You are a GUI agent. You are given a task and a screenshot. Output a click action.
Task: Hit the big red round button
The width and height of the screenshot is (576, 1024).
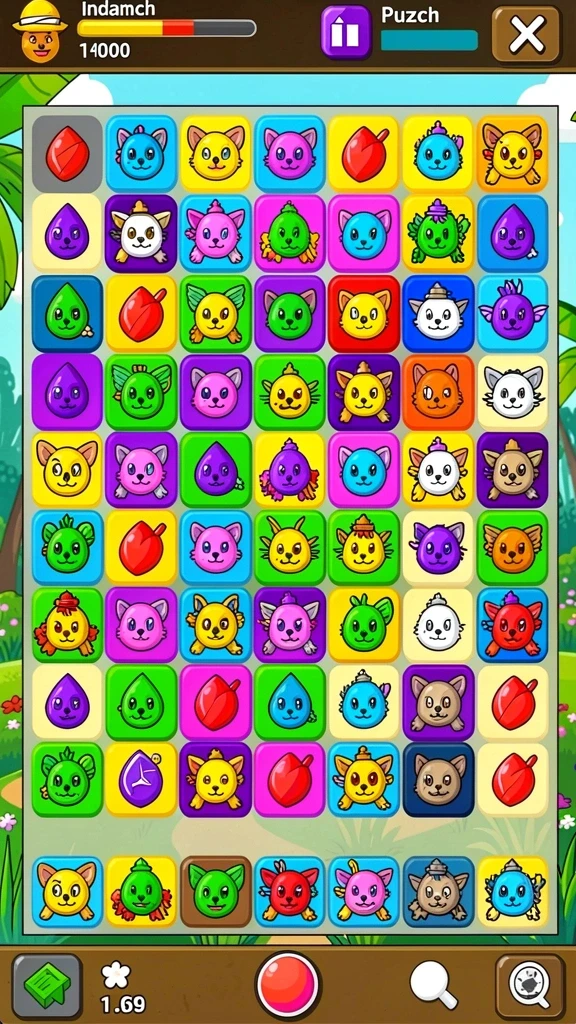[287, 985]
